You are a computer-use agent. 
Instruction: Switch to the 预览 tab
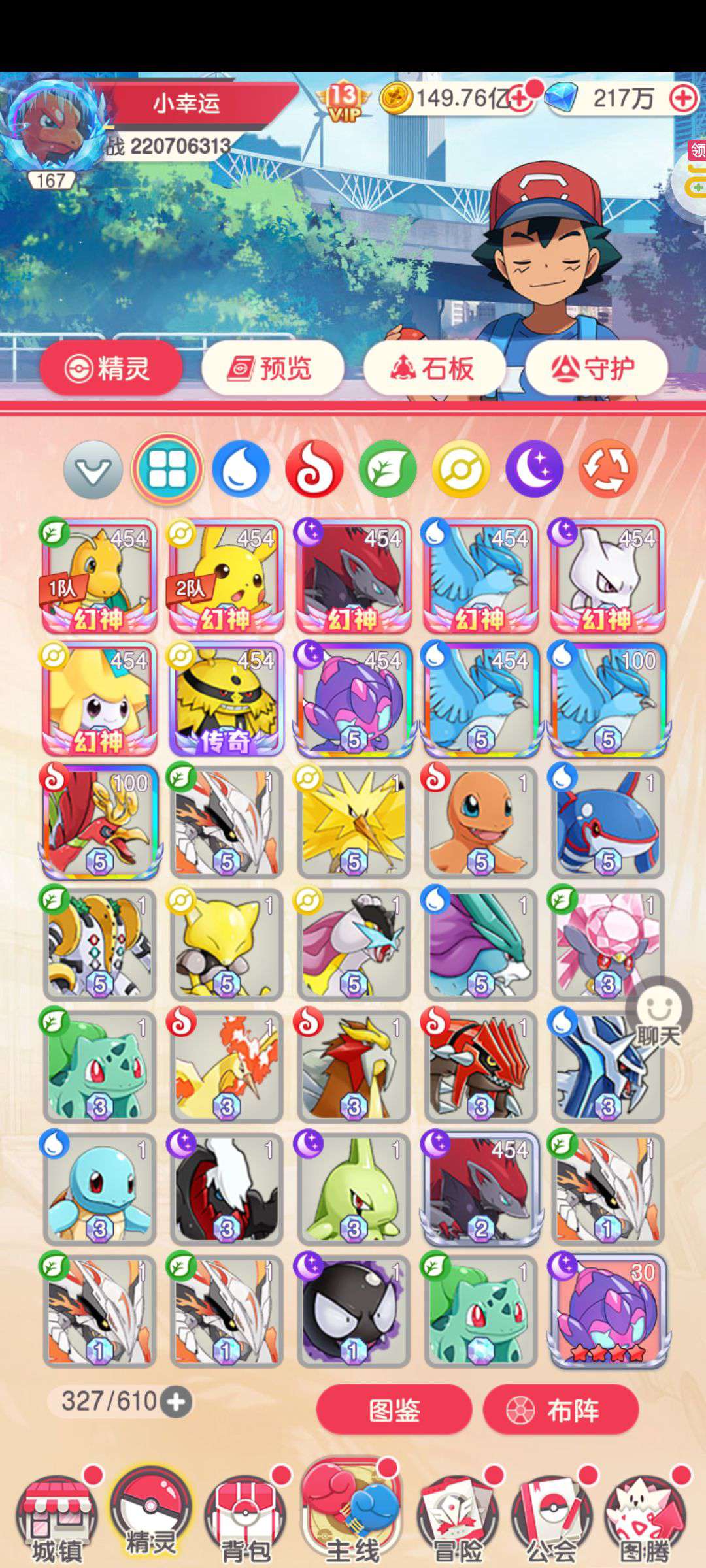(x=273, y=368)
